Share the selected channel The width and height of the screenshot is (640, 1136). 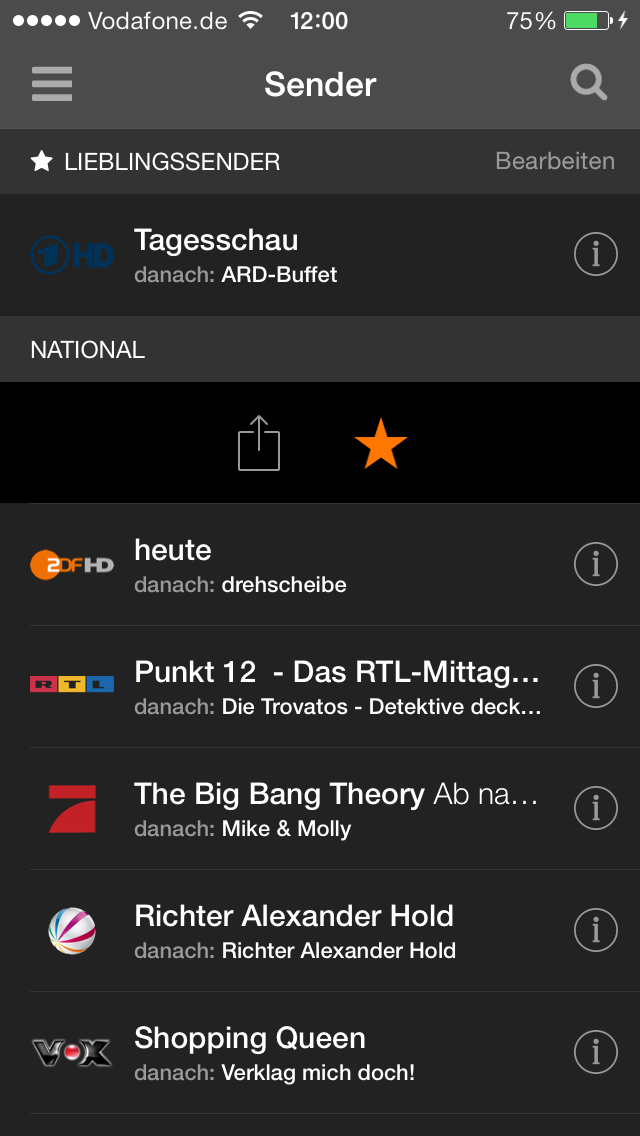pyautogui.click(x=259, y=443)
